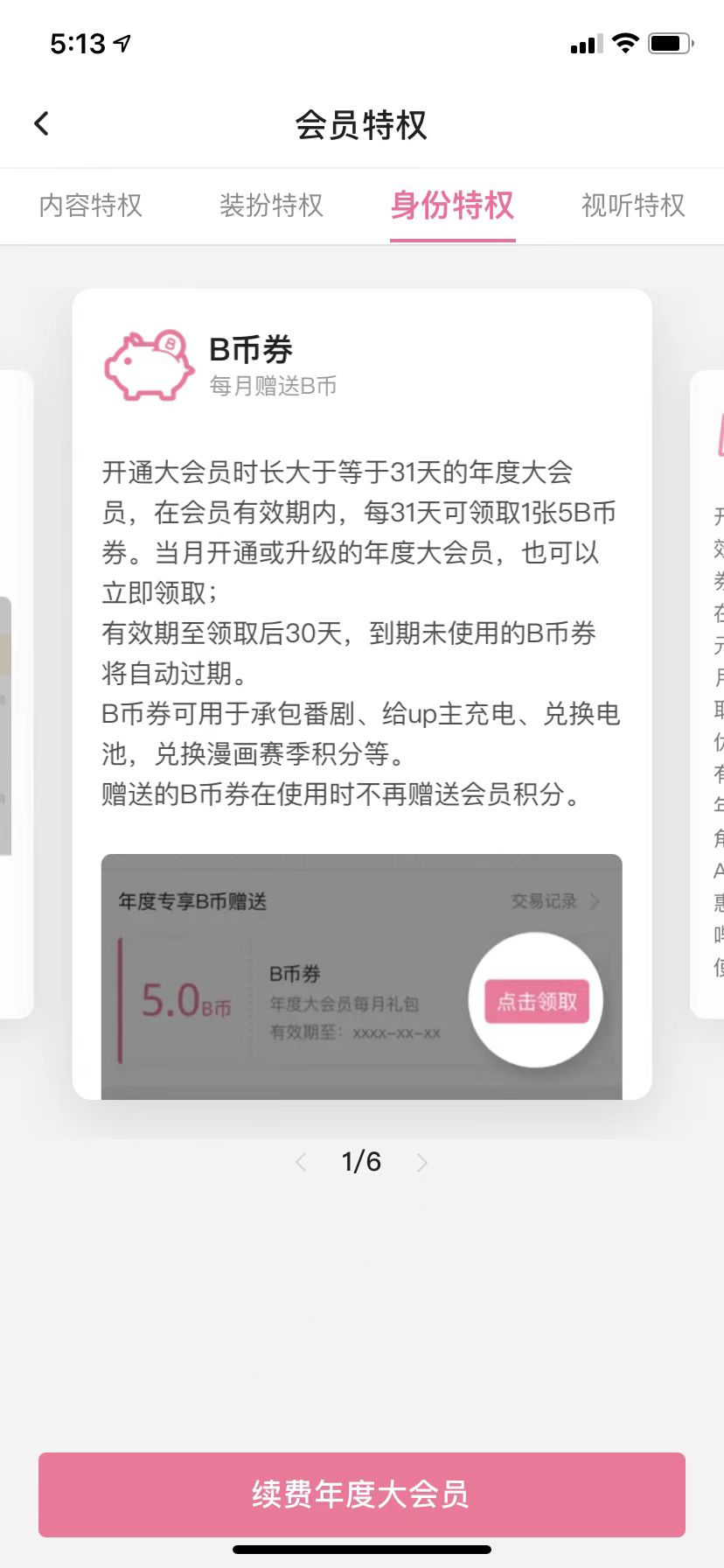
Task: Go to next privilege card arrow
Action: pyautogui.click(x=422, y=1162)
